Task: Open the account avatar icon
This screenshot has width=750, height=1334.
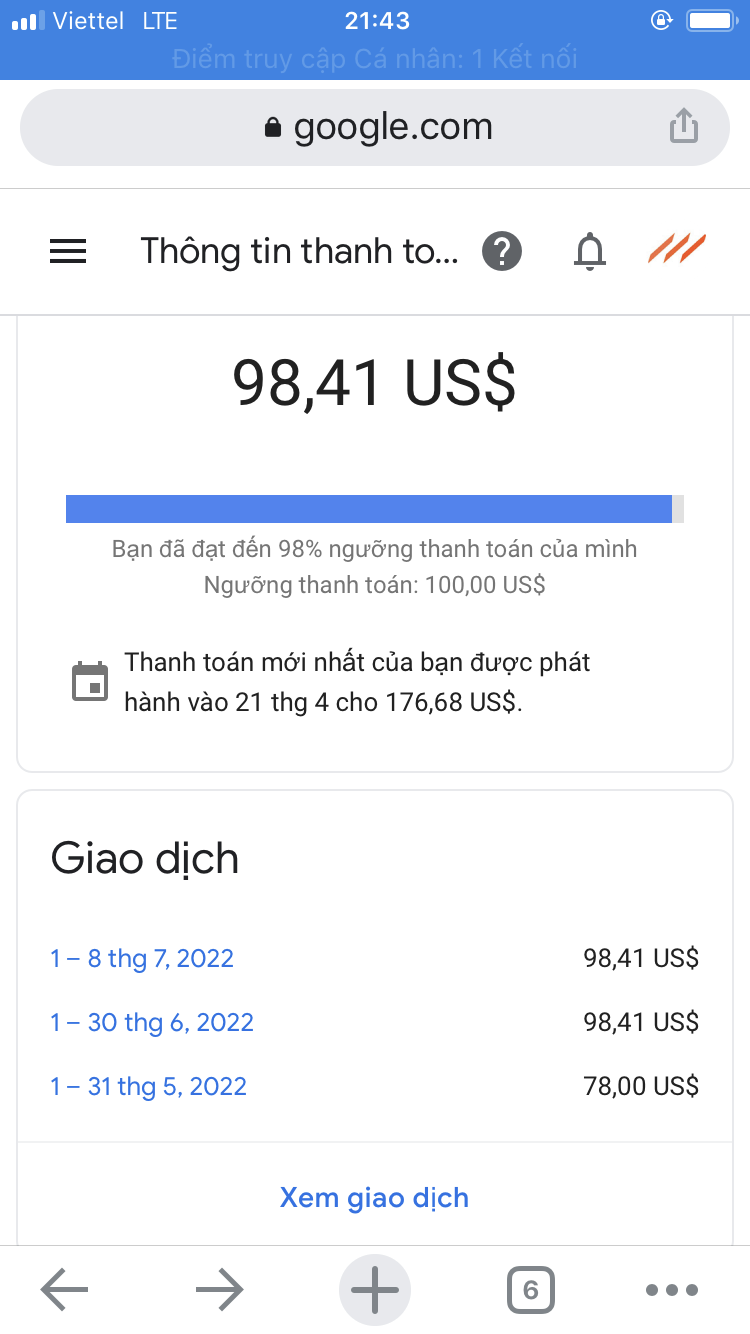Action: pos(677,250)
